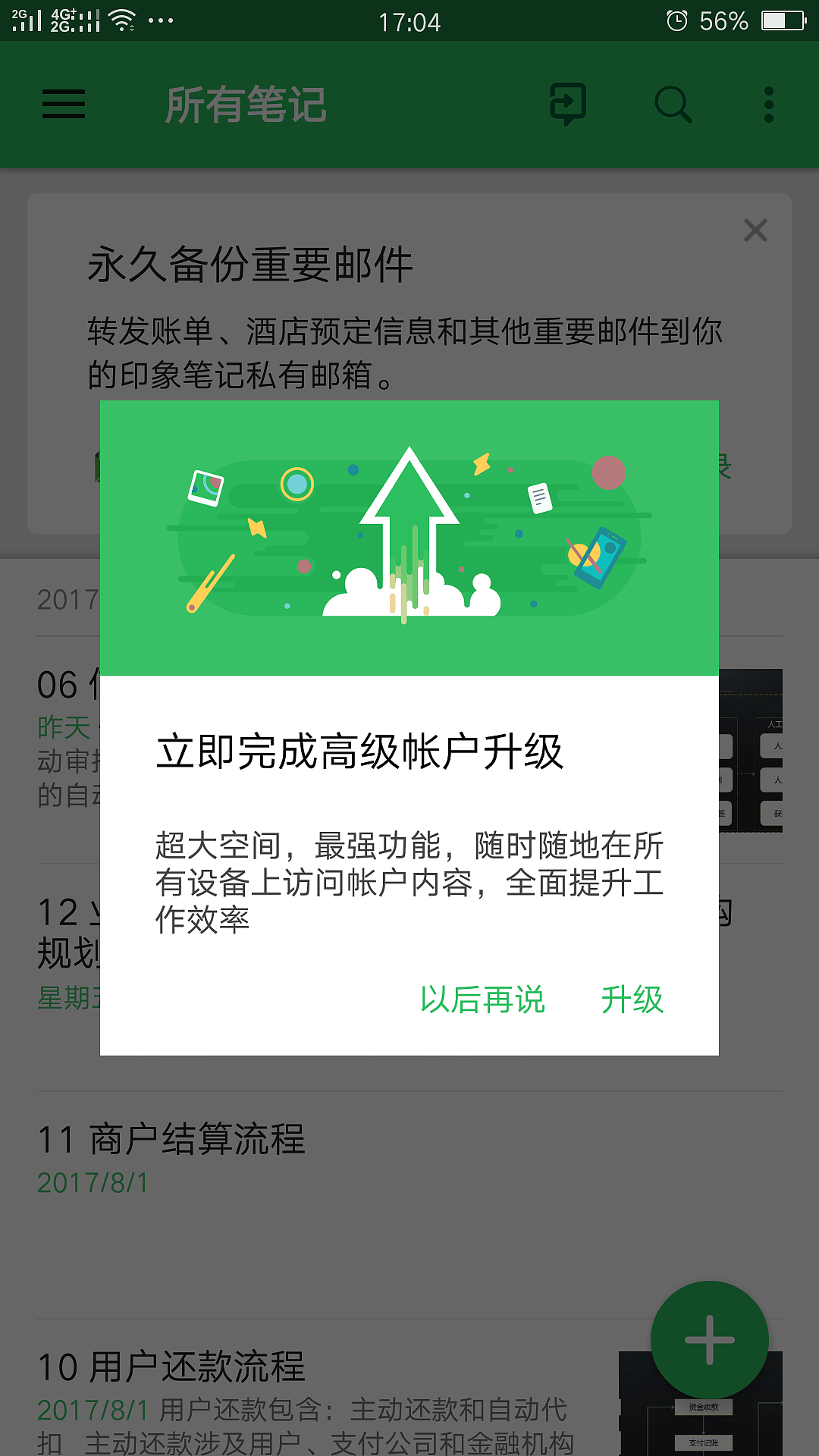This screenshot has width=819, height=1456.
Task: Choose 升级 to upgrade the account
Action: (632, 1001)
